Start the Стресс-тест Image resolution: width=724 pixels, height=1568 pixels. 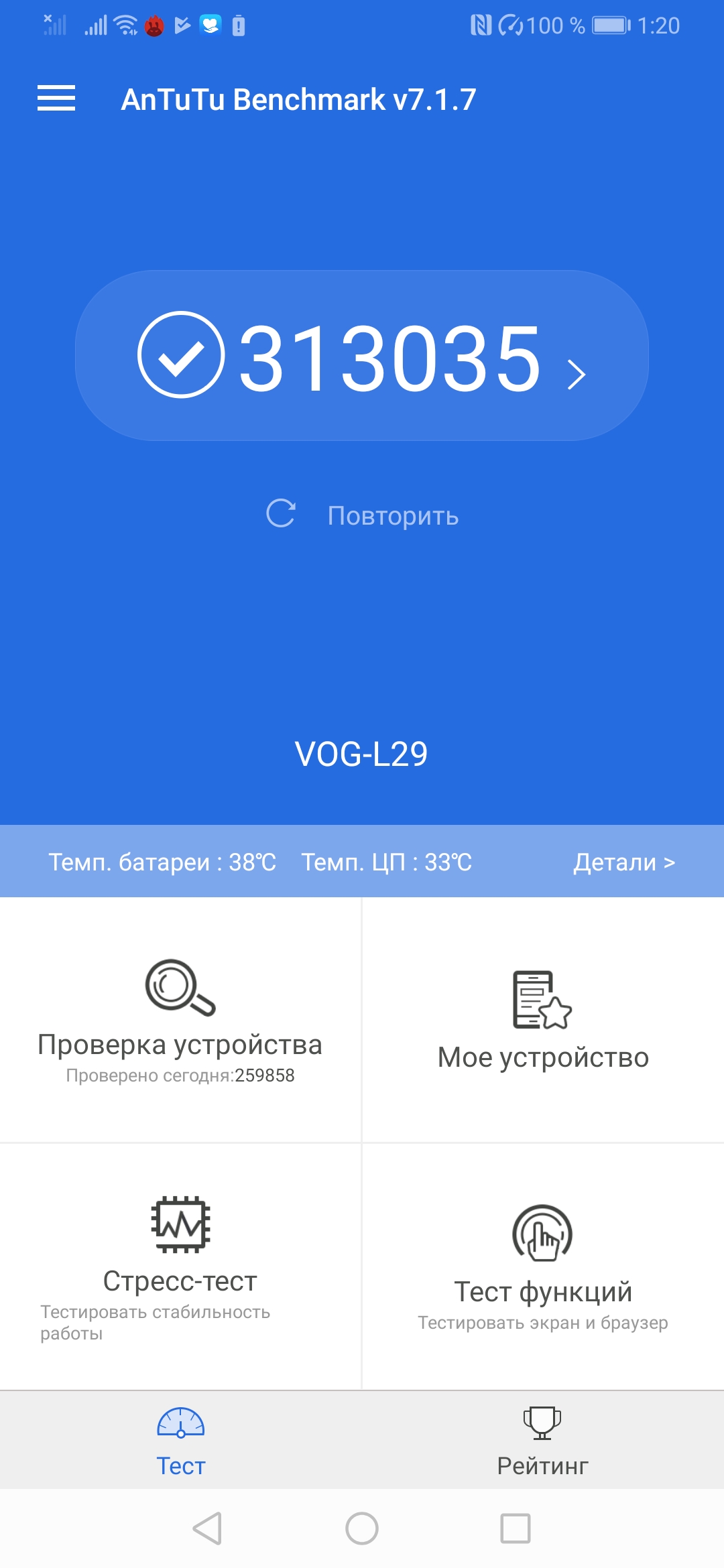coord(180,1266)
